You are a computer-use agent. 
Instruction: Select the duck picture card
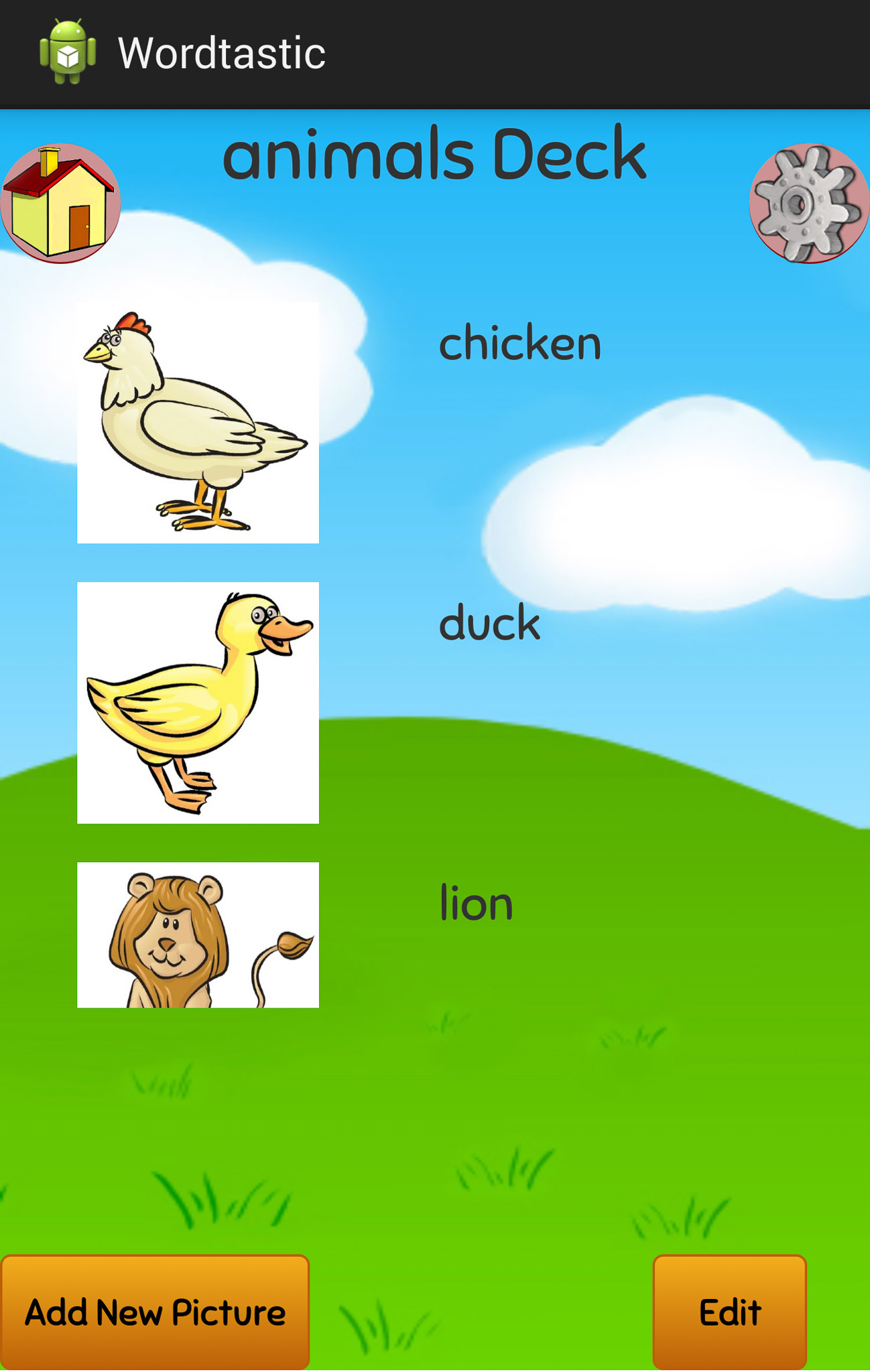(x=198, y=702)
